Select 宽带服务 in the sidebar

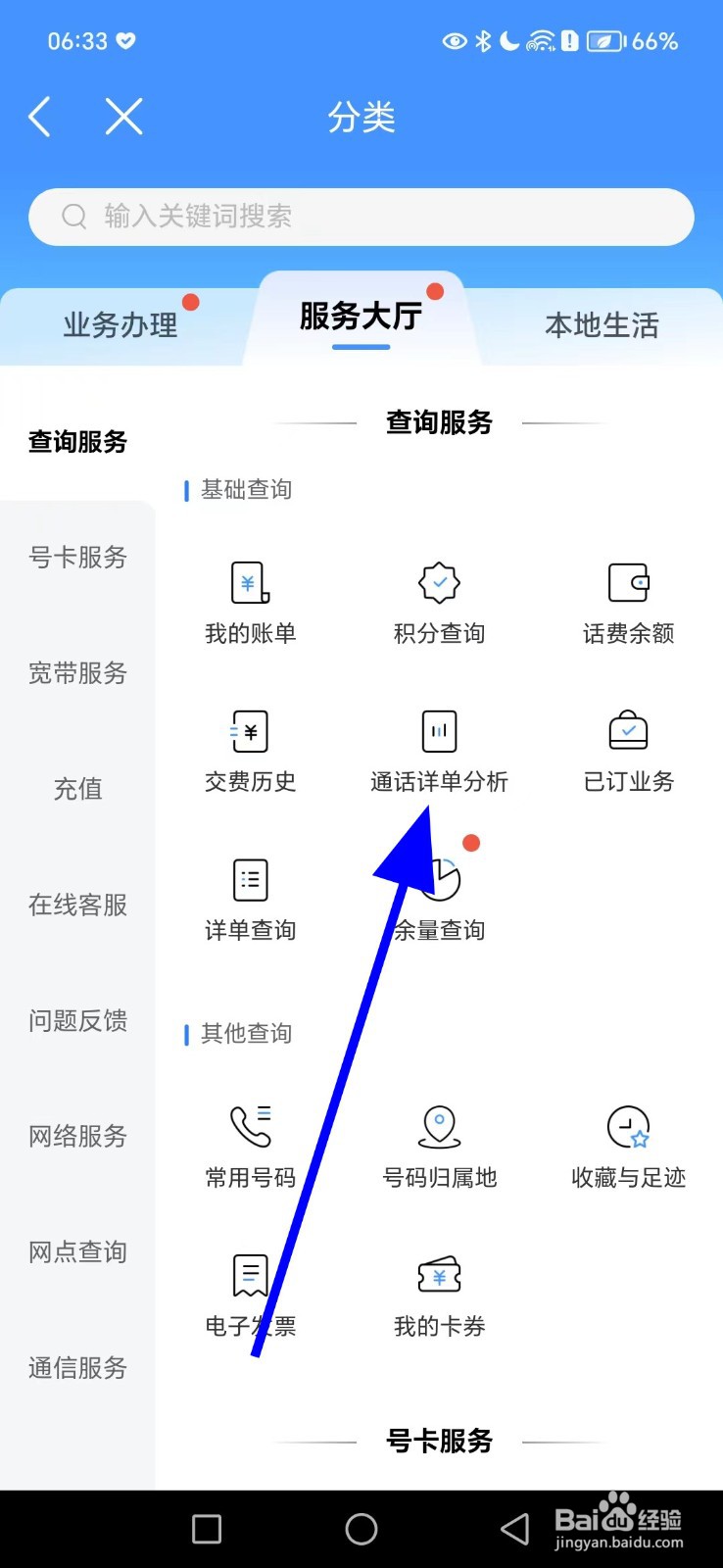(x=76, y=673)
